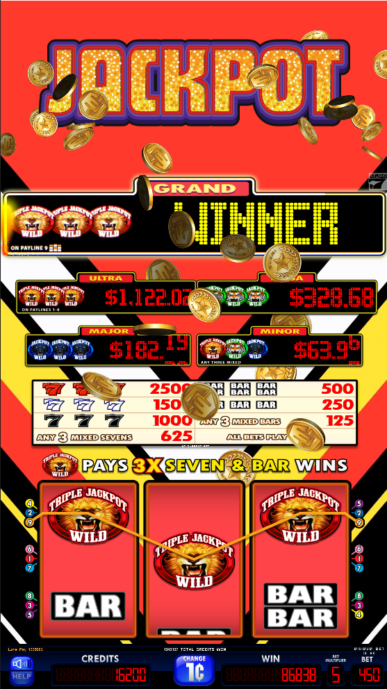Toggle the sound speaker icon
Screen dimensions: 387x689
pyautogui.click(x=22, y=663)
